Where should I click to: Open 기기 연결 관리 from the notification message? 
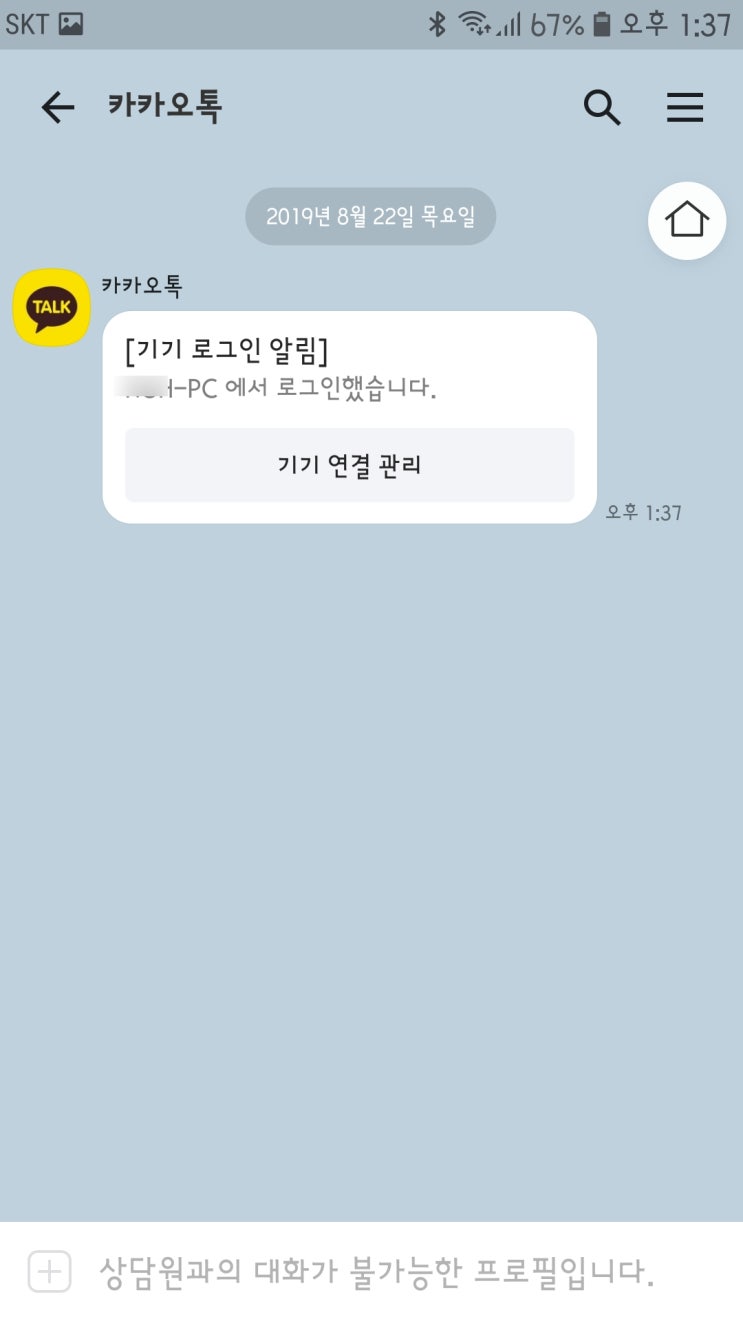pos(349,464)
